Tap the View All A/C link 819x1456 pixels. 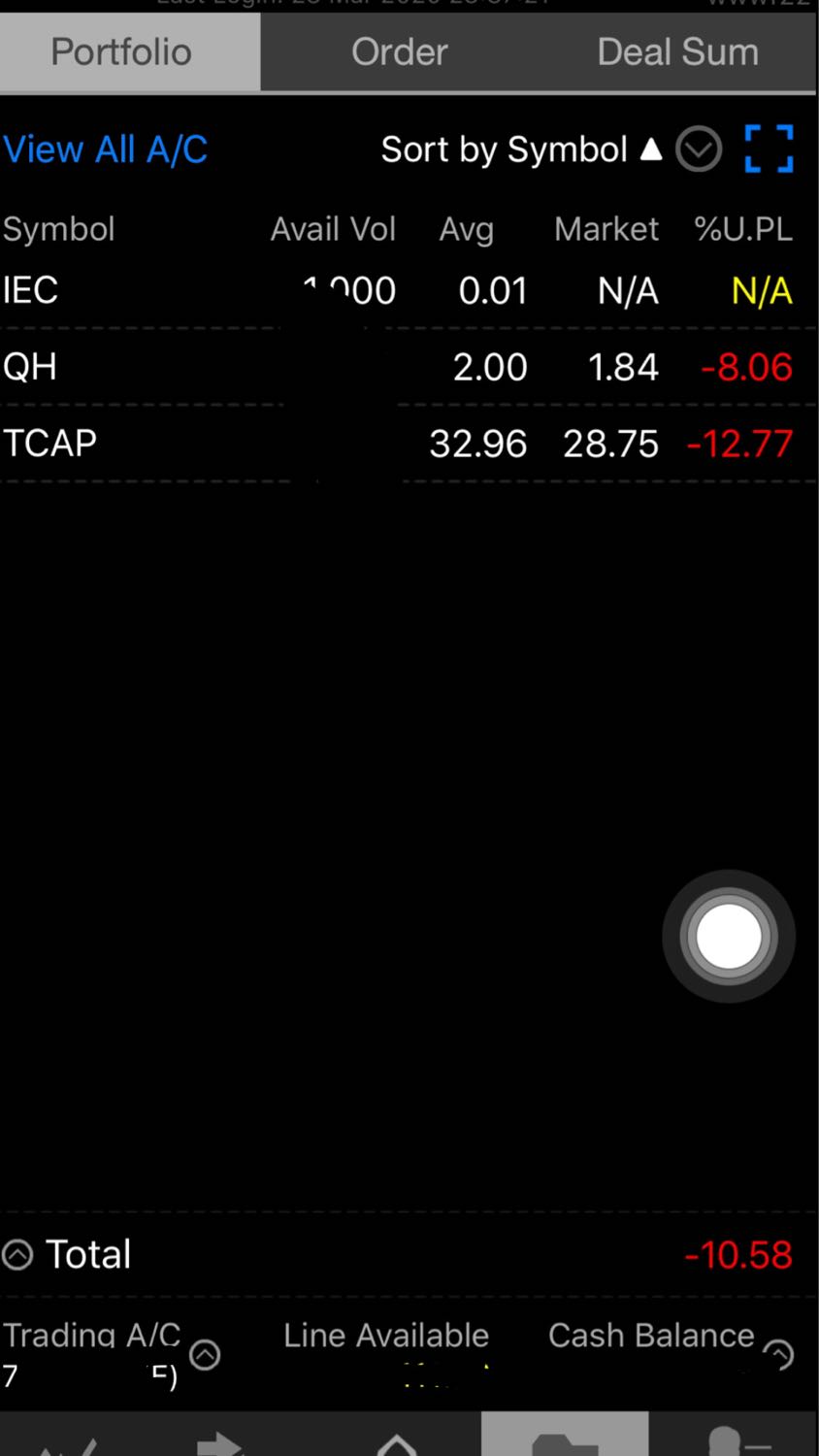click(x=106, y=149)
